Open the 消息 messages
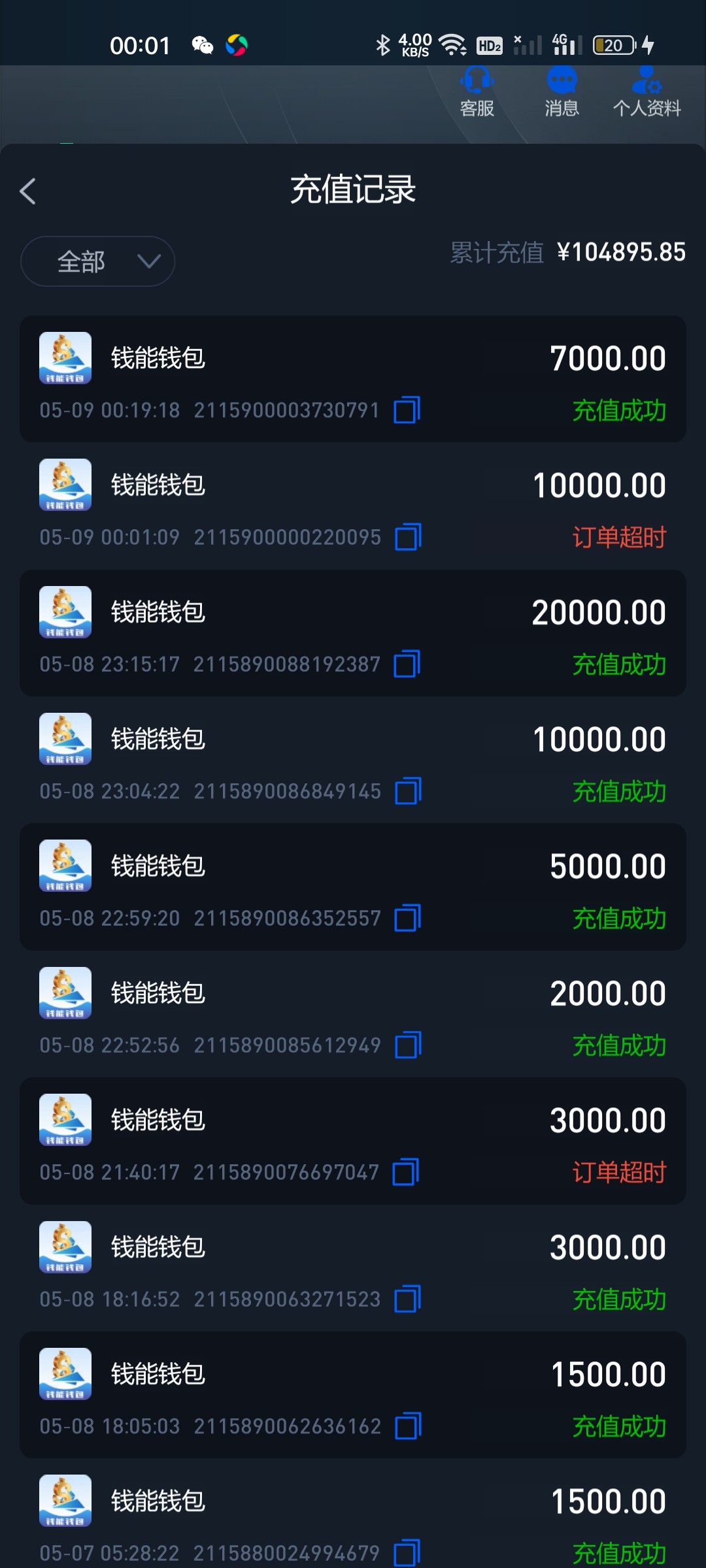706x1568 pixels. coord(562,91)
